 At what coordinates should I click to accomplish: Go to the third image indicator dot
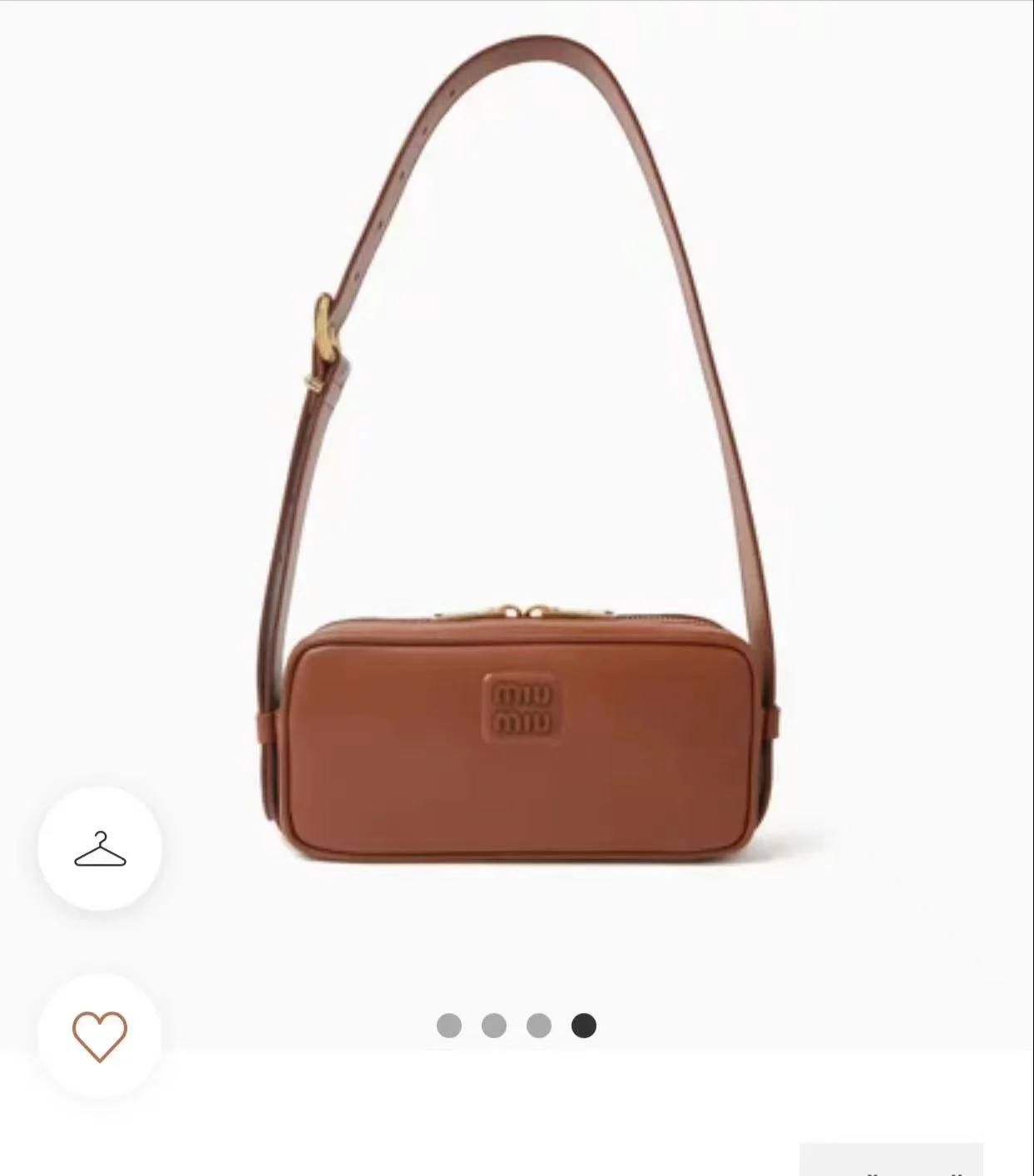(539, 1025)
